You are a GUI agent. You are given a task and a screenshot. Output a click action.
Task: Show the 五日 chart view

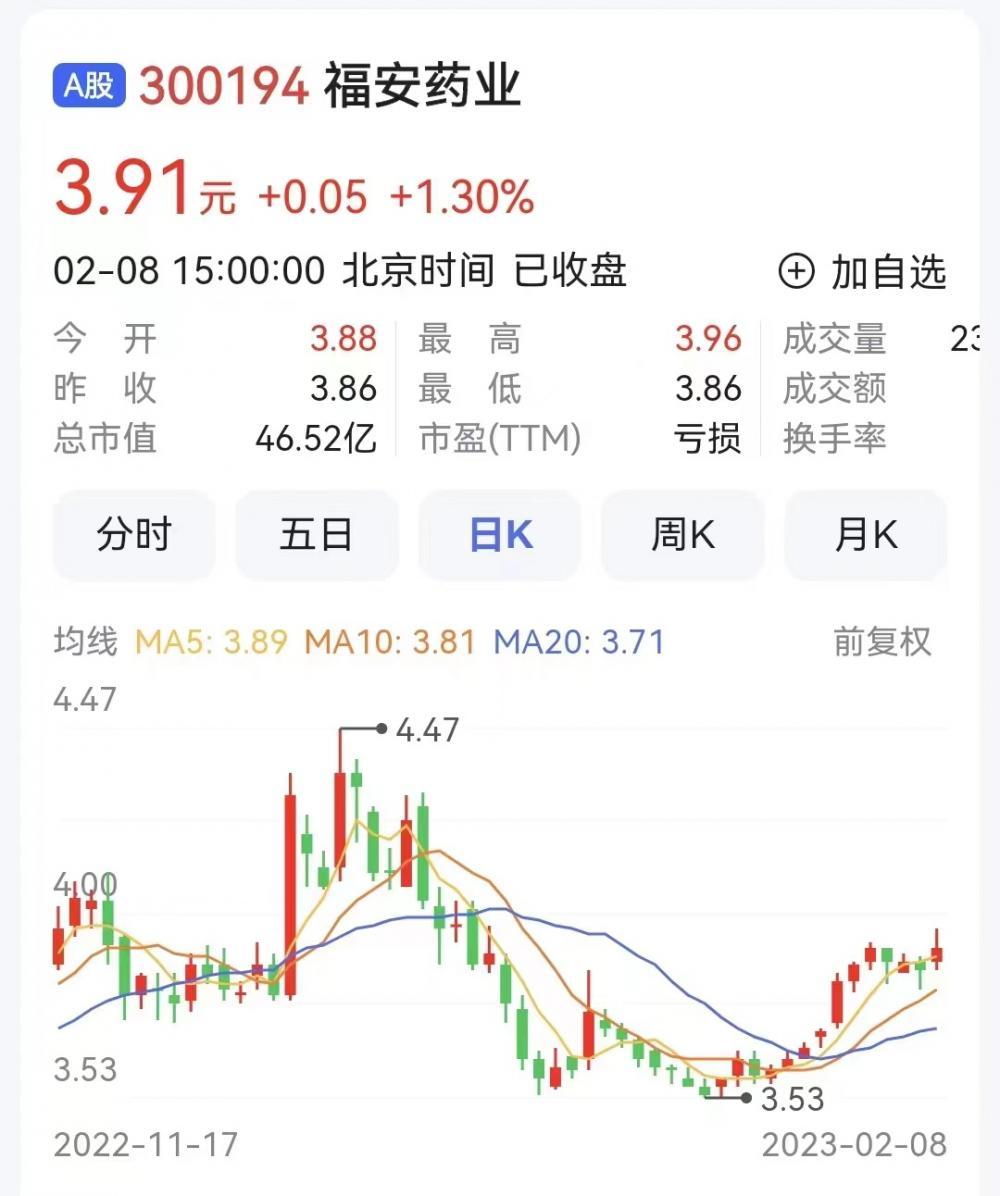(316, 536)
